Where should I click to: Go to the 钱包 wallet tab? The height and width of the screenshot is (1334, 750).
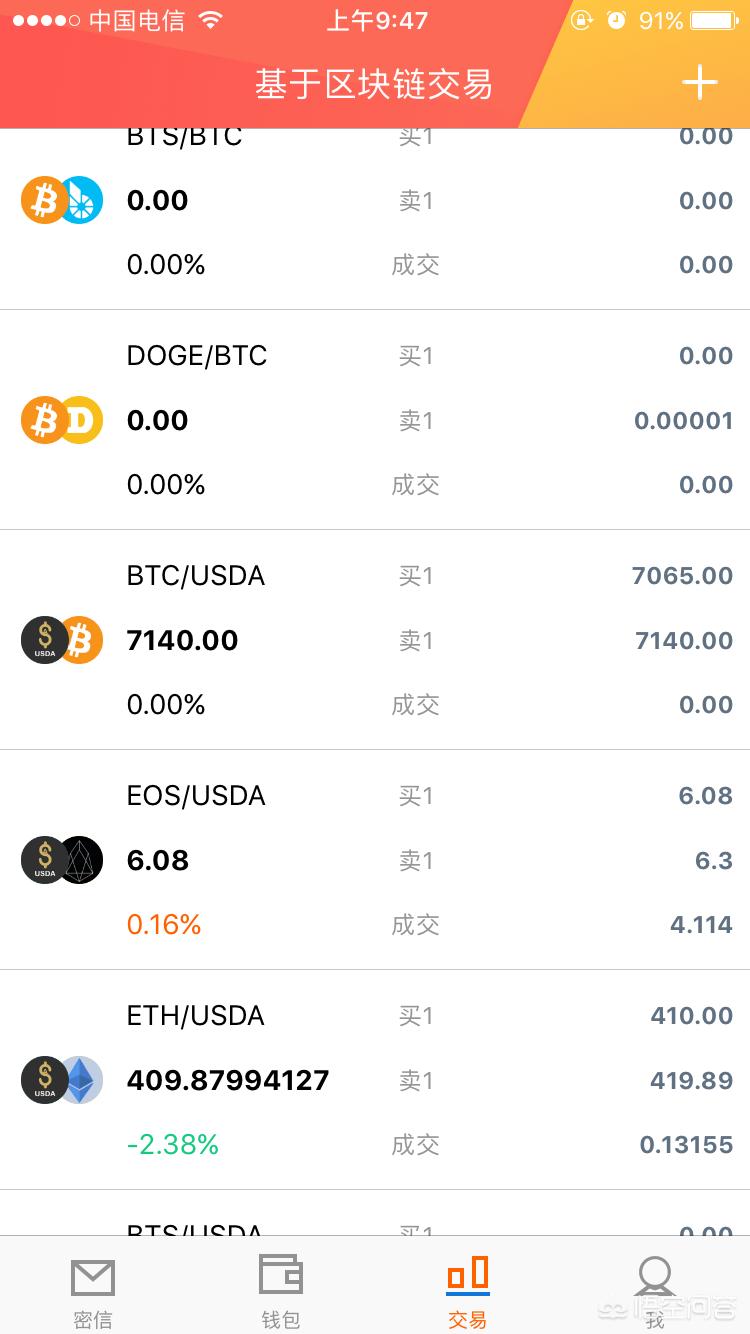click(281, 1292)
